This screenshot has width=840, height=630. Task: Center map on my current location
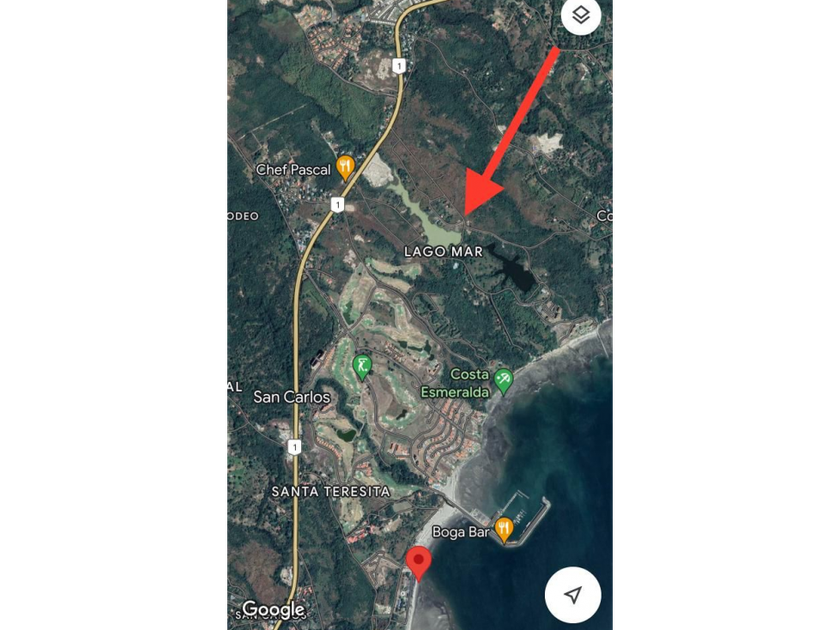point(572,595)
